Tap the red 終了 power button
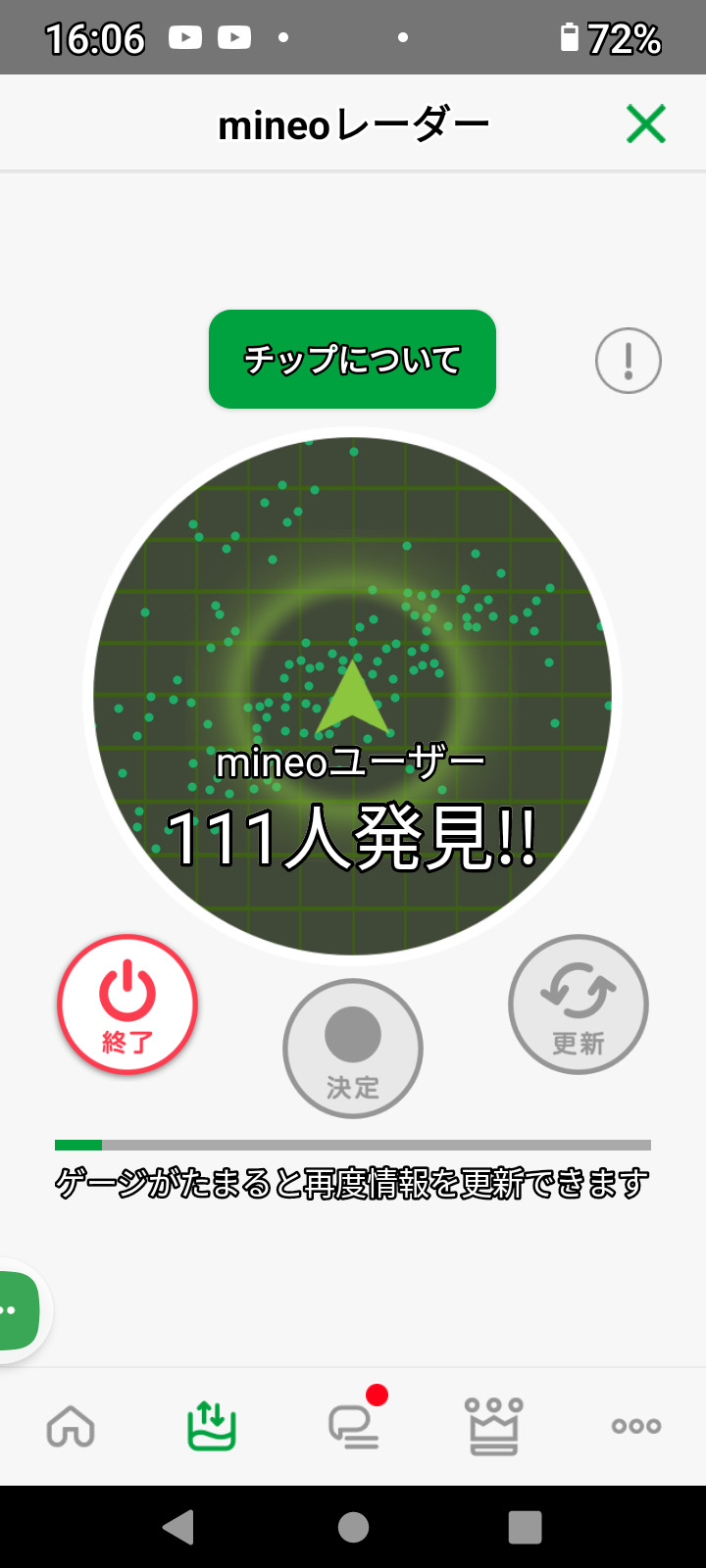The width and height of the screenshot is (706, 1568). [x=127, y=1004]
